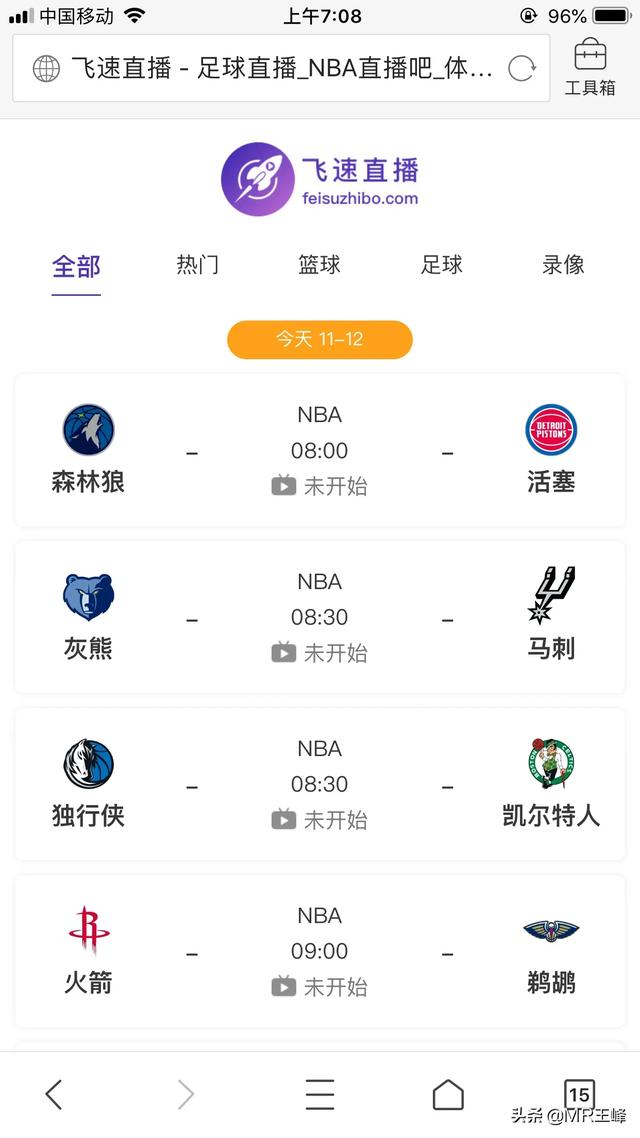Open the browser menu
Viewport: 640px width, 1138px height.
pos(320,1095)
